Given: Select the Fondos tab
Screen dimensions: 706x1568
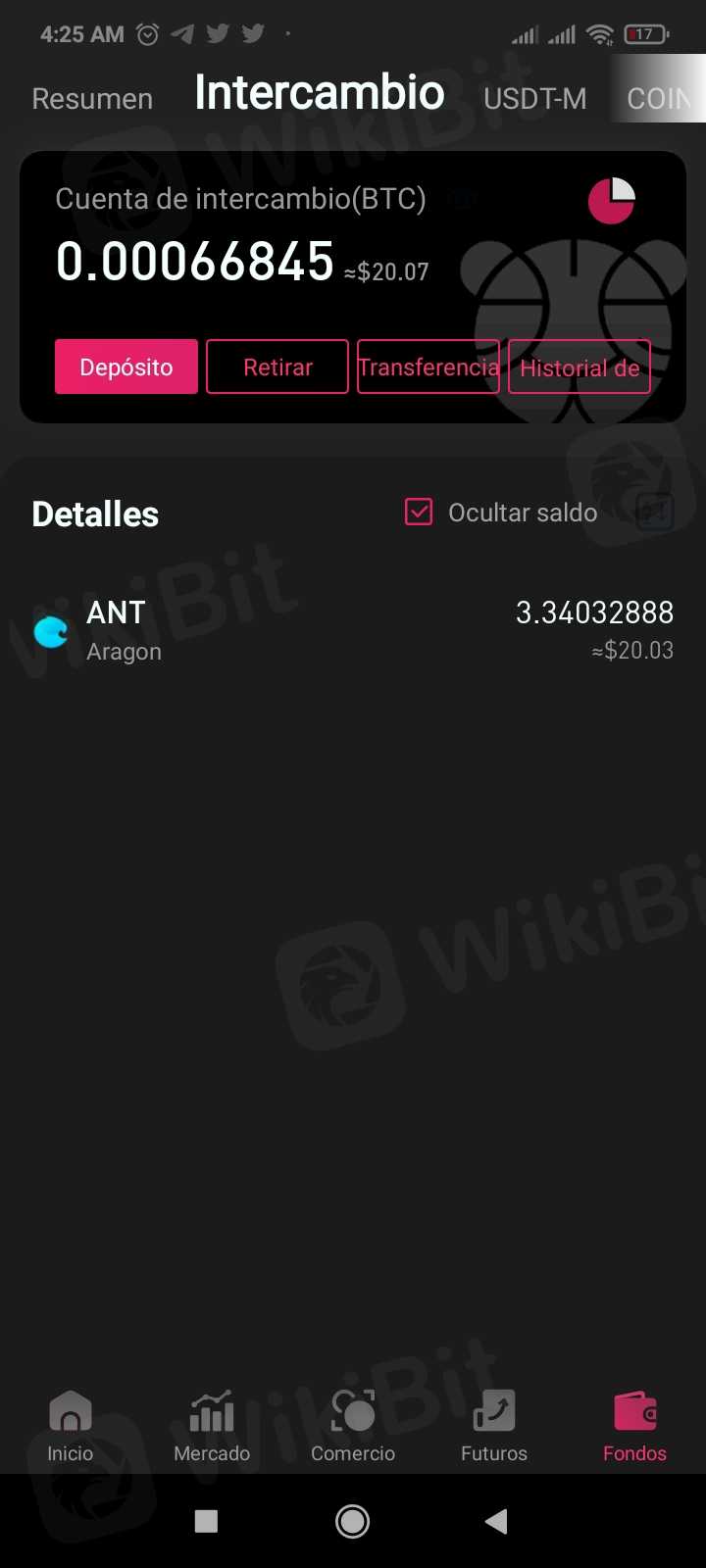Looking at the screenshot, I should pyautogui.click(x=634, y=1426).
